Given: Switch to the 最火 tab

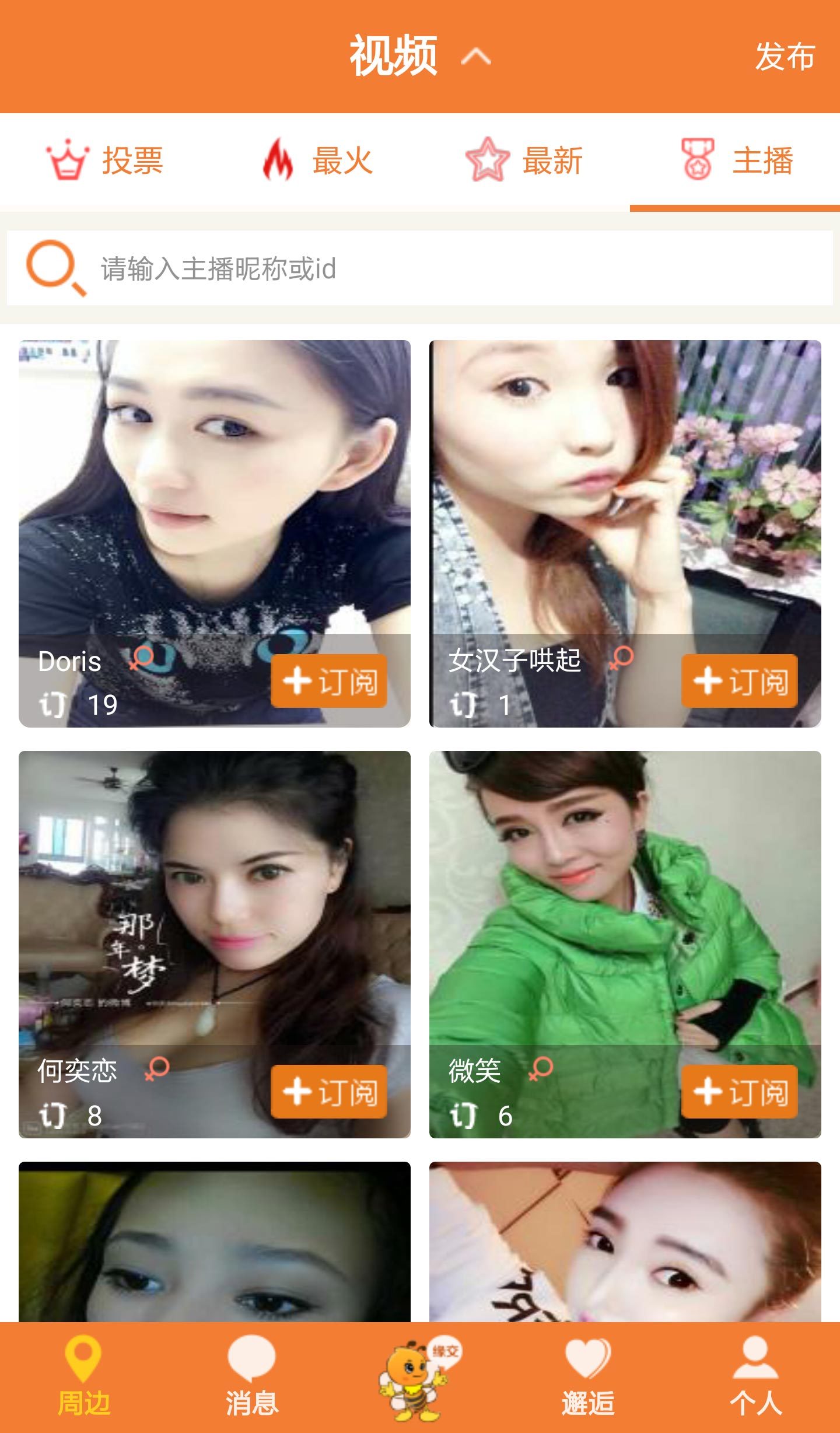Looking at the screenshot, I should (x=316, y=160).
